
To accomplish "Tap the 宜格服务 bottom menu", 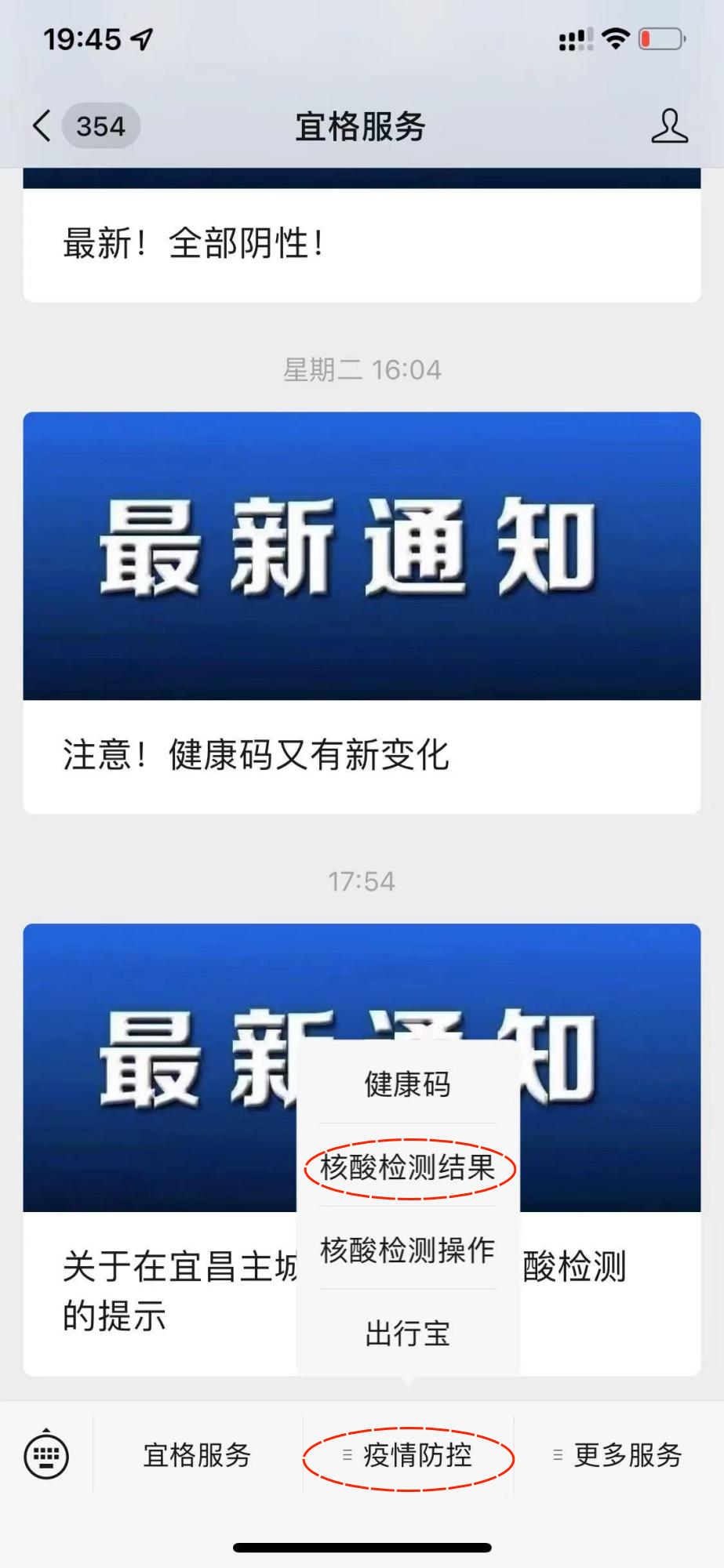I will point(197,1456).
